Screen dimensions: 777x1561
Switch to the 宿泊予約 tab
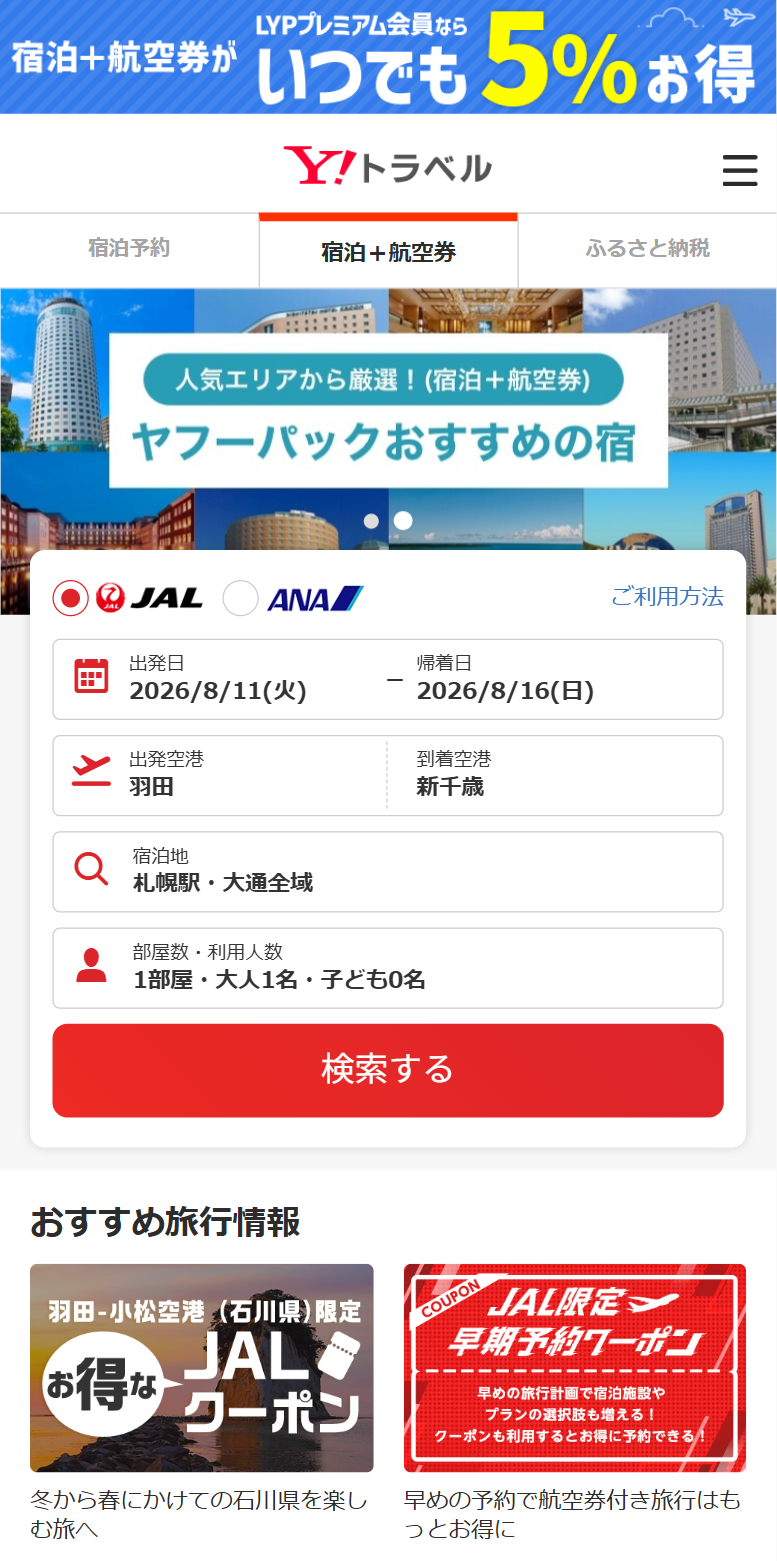pos(129,248)
